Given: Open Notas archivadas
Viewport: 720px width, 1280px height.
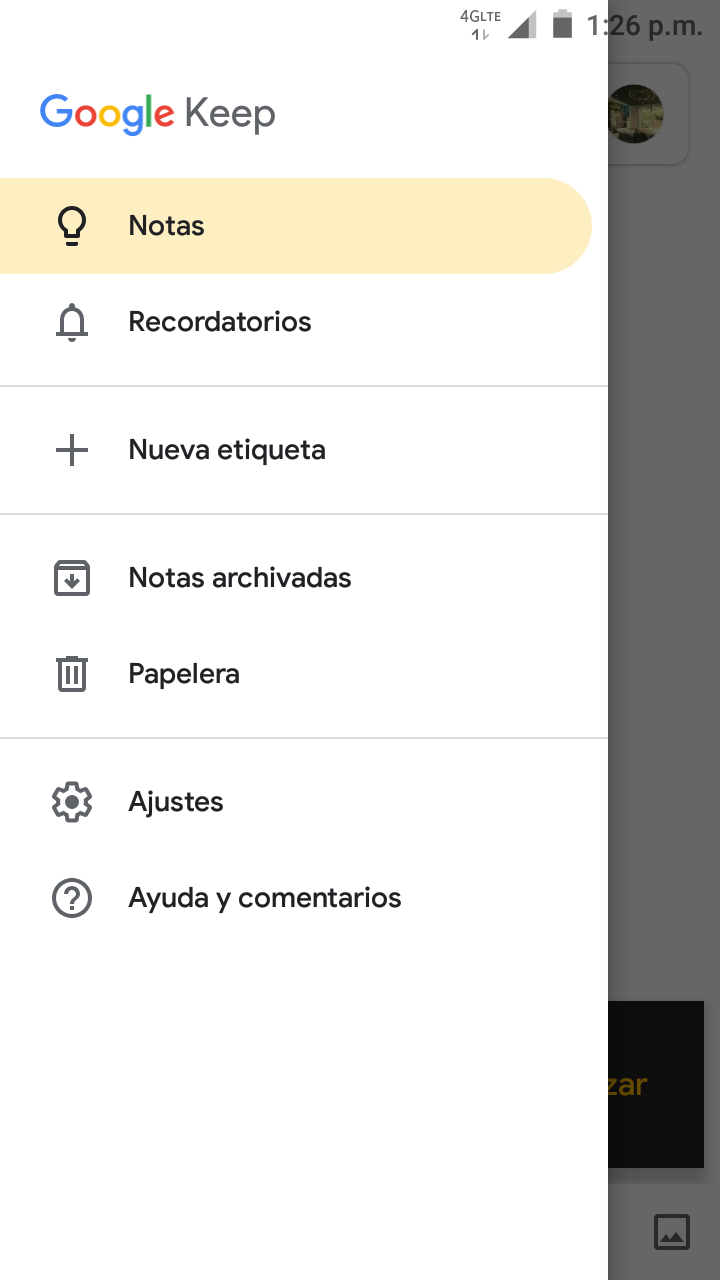Looking at the screenshot, I should [x=239, y=578].
